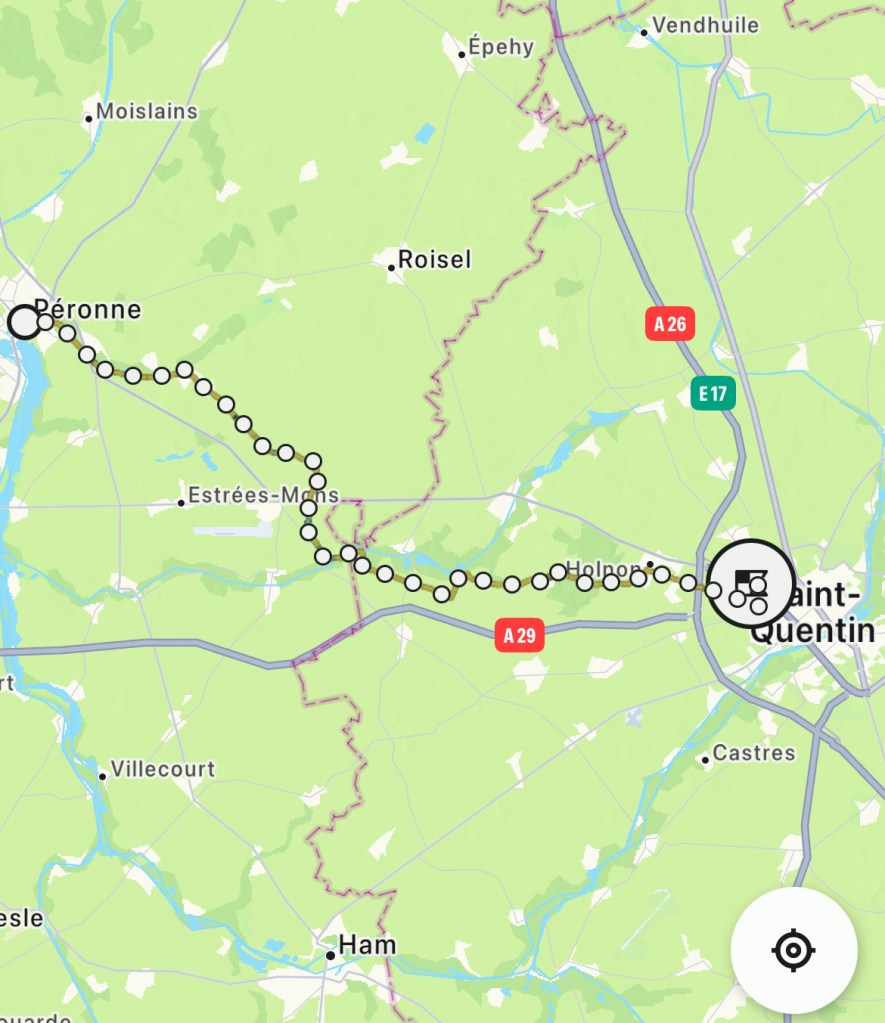Viewport: 885px width, 1023px height.
Task: Tap the route start marker at Péronne
Action: point(23,322)
